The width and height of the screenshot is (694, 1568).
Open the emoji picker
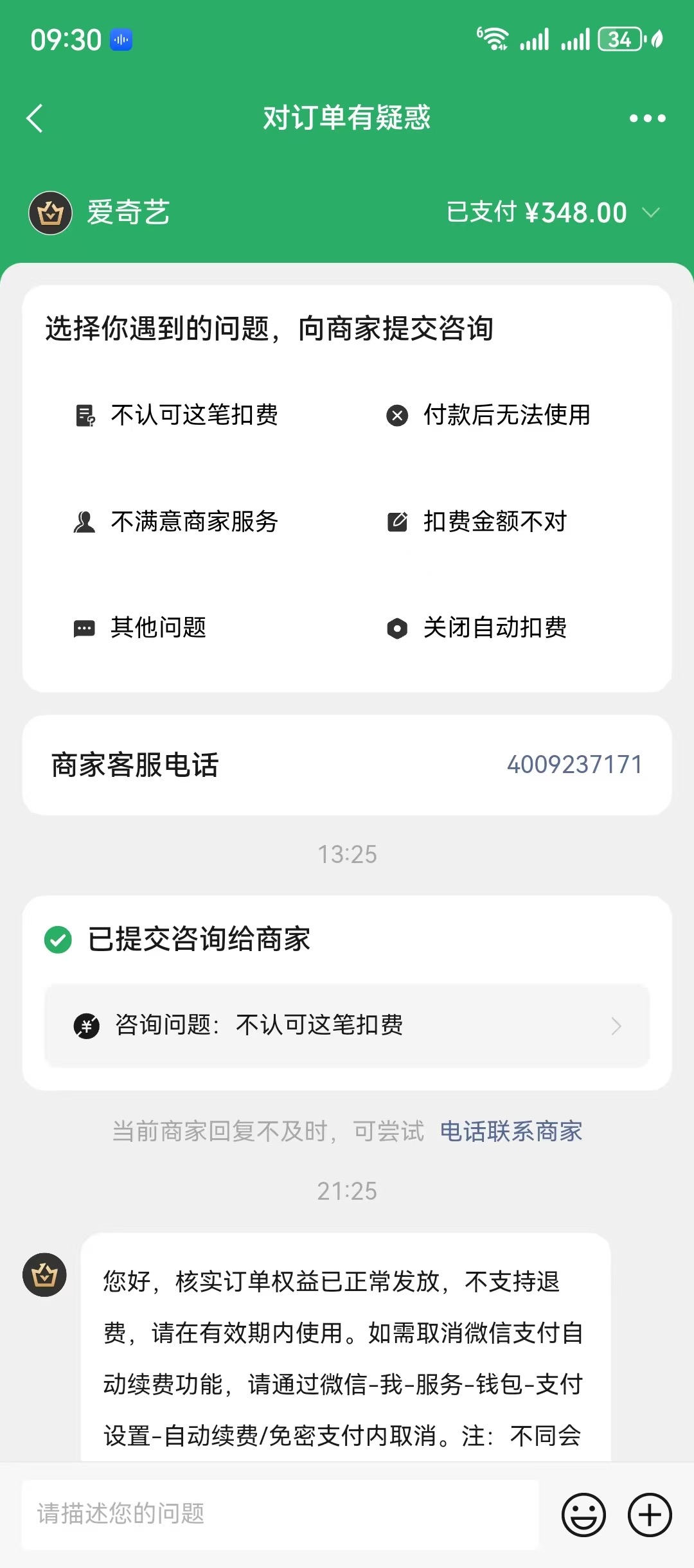[583, 1515]
